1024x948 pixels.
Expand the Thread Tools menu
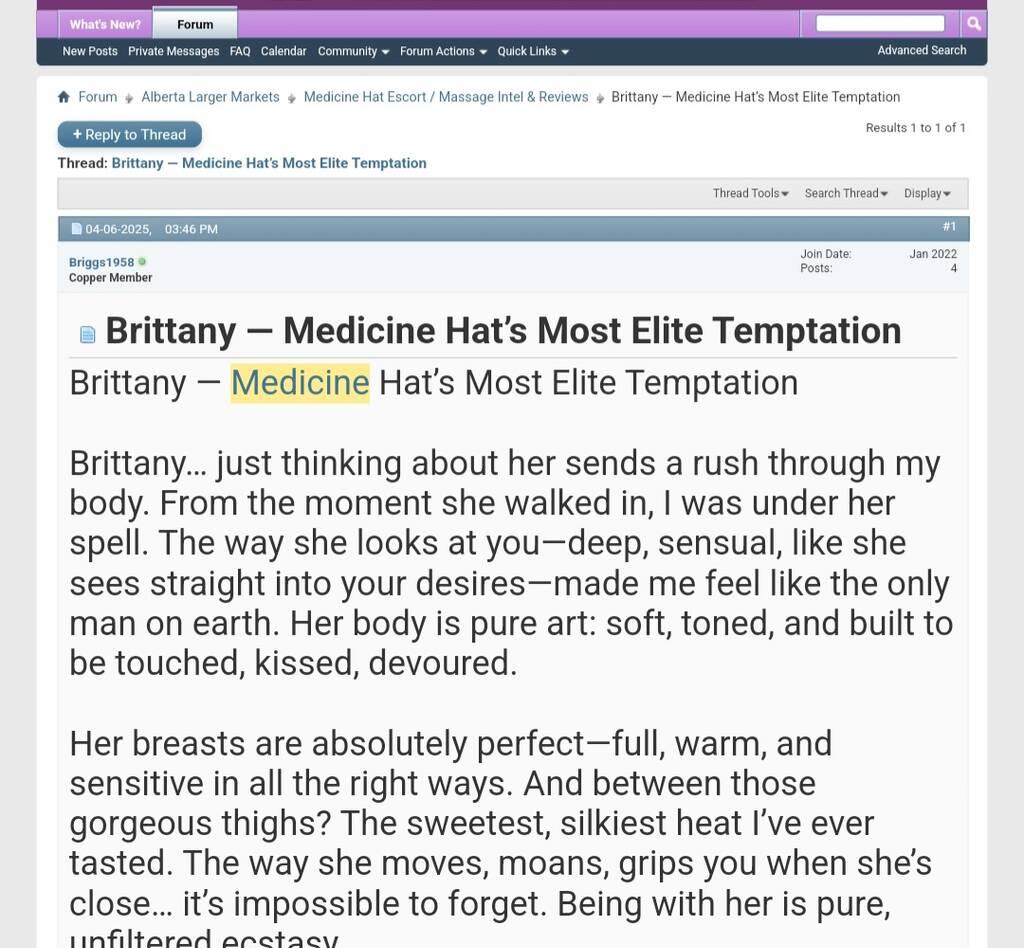click(750, 193)
